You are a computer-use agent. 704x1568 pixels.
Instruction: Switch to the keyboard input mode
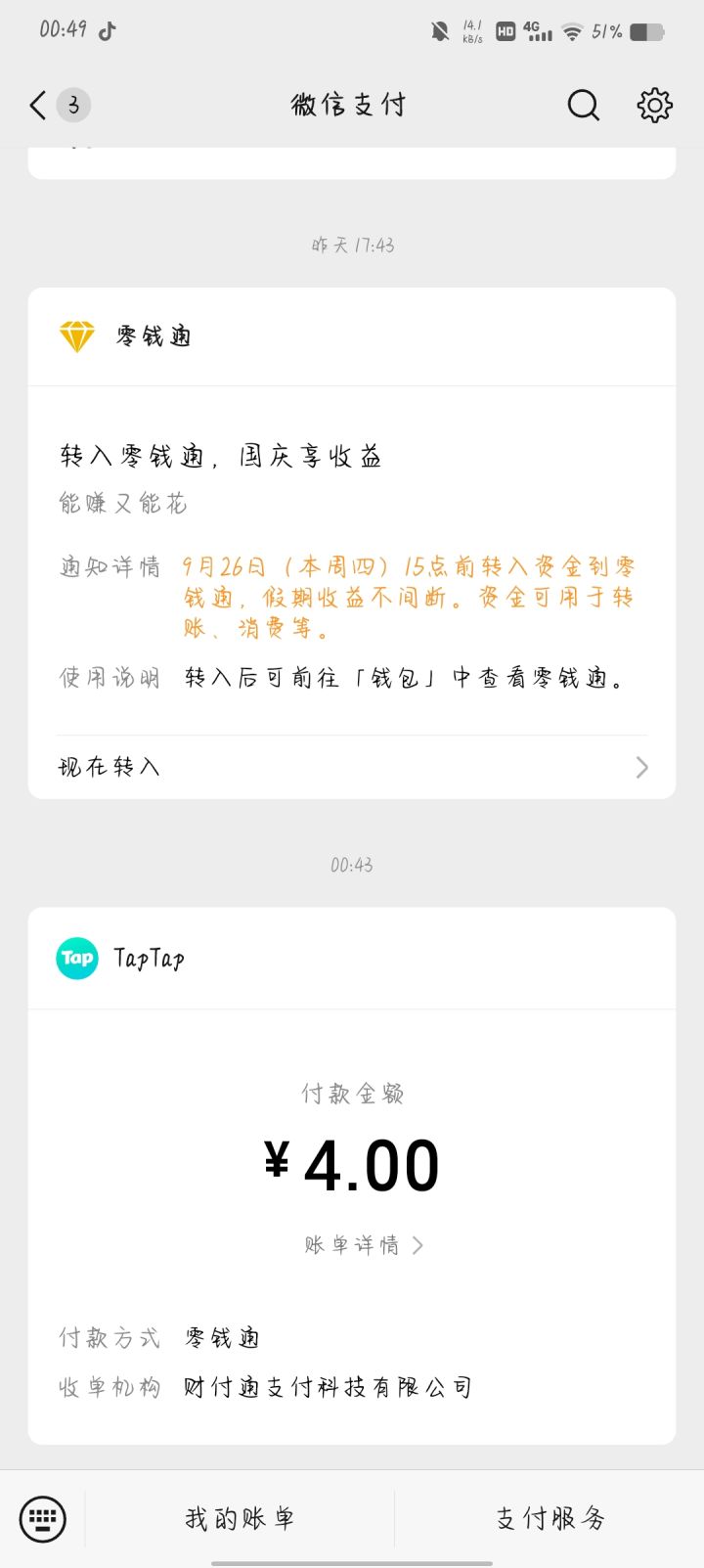[43, 1518]
